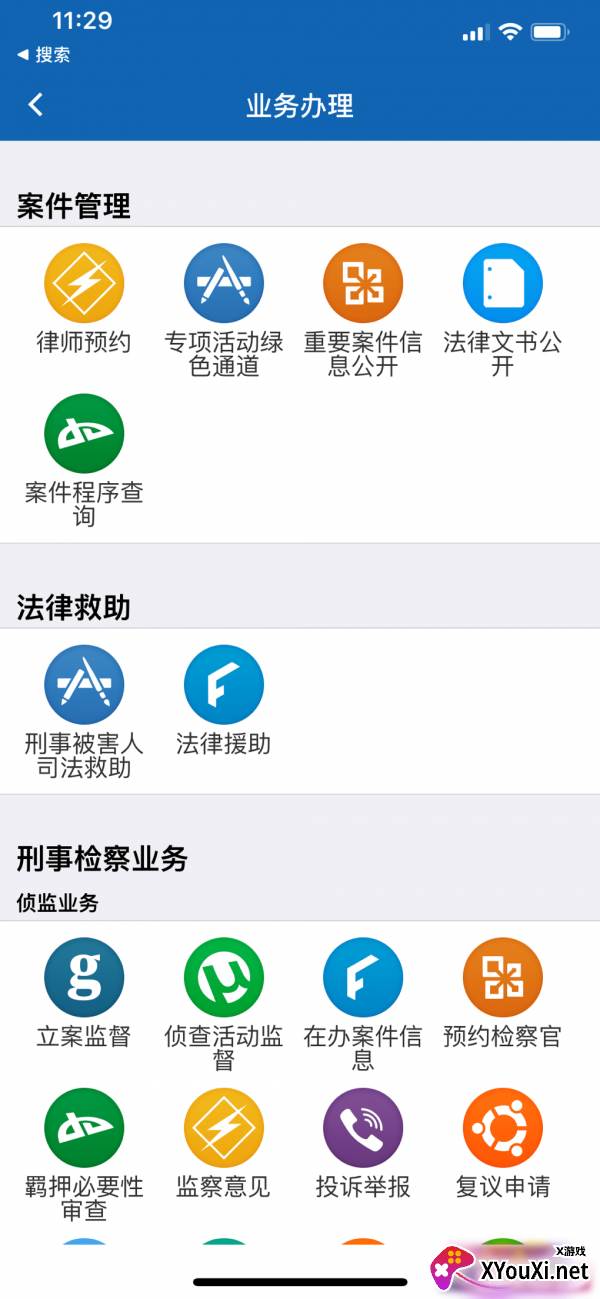
Task: Go back using the header arrow
Action: point(36,105)
